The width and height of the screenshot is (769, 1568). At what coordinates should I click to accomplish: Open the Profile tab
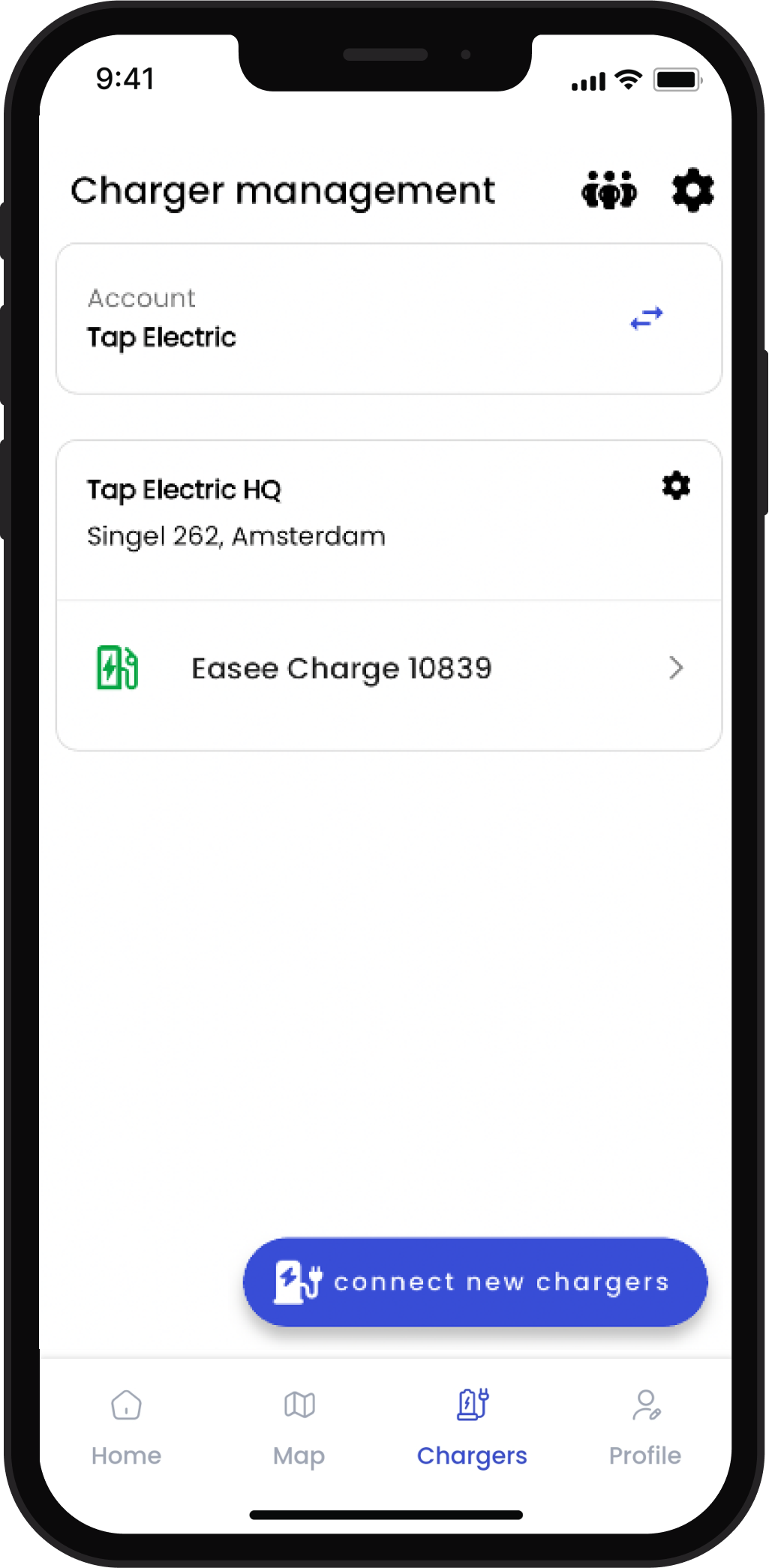click(x=644, y=1427)
